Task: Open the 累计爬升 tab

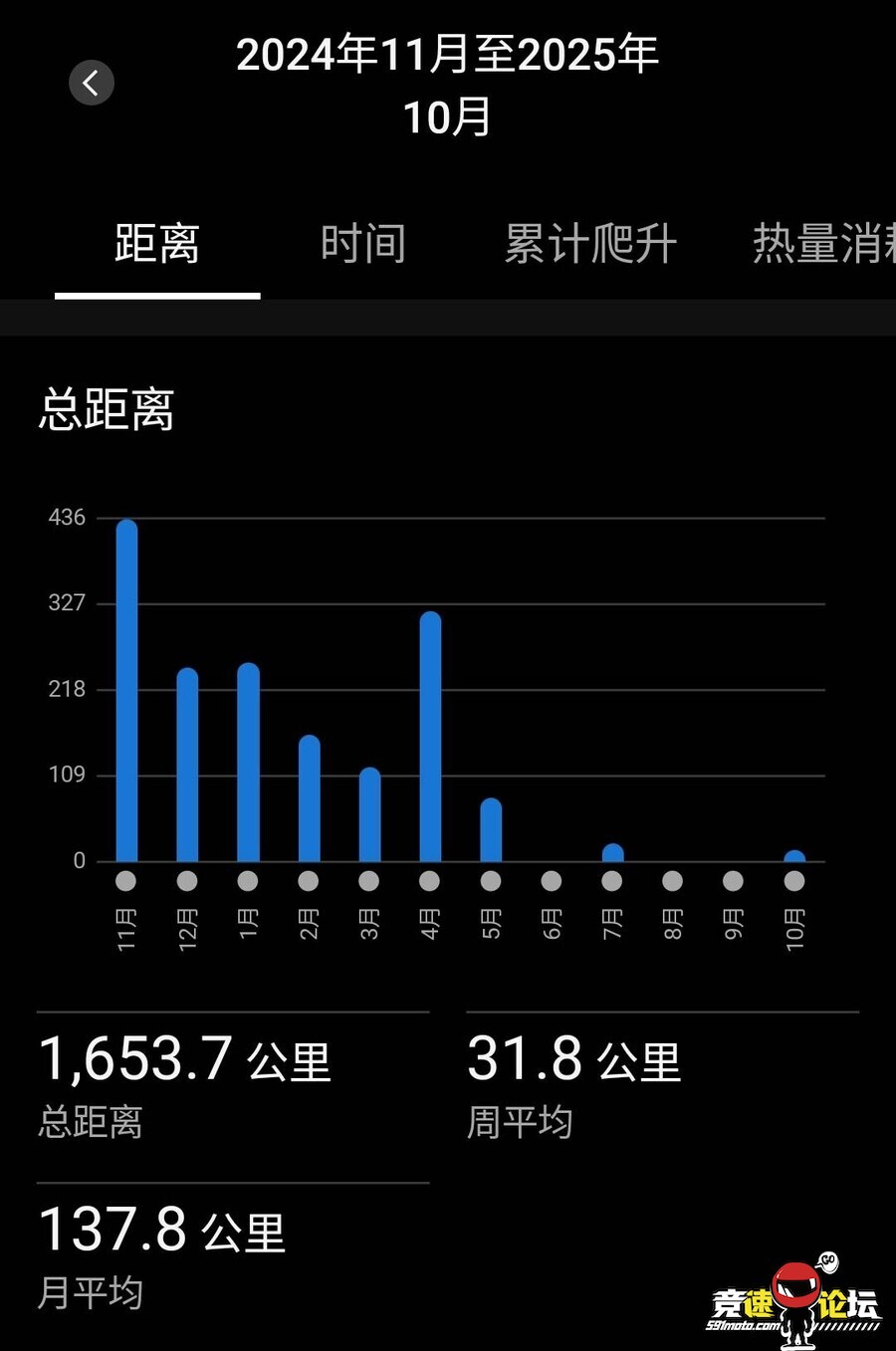Action: pyautogui.click(x=590, y=245)
